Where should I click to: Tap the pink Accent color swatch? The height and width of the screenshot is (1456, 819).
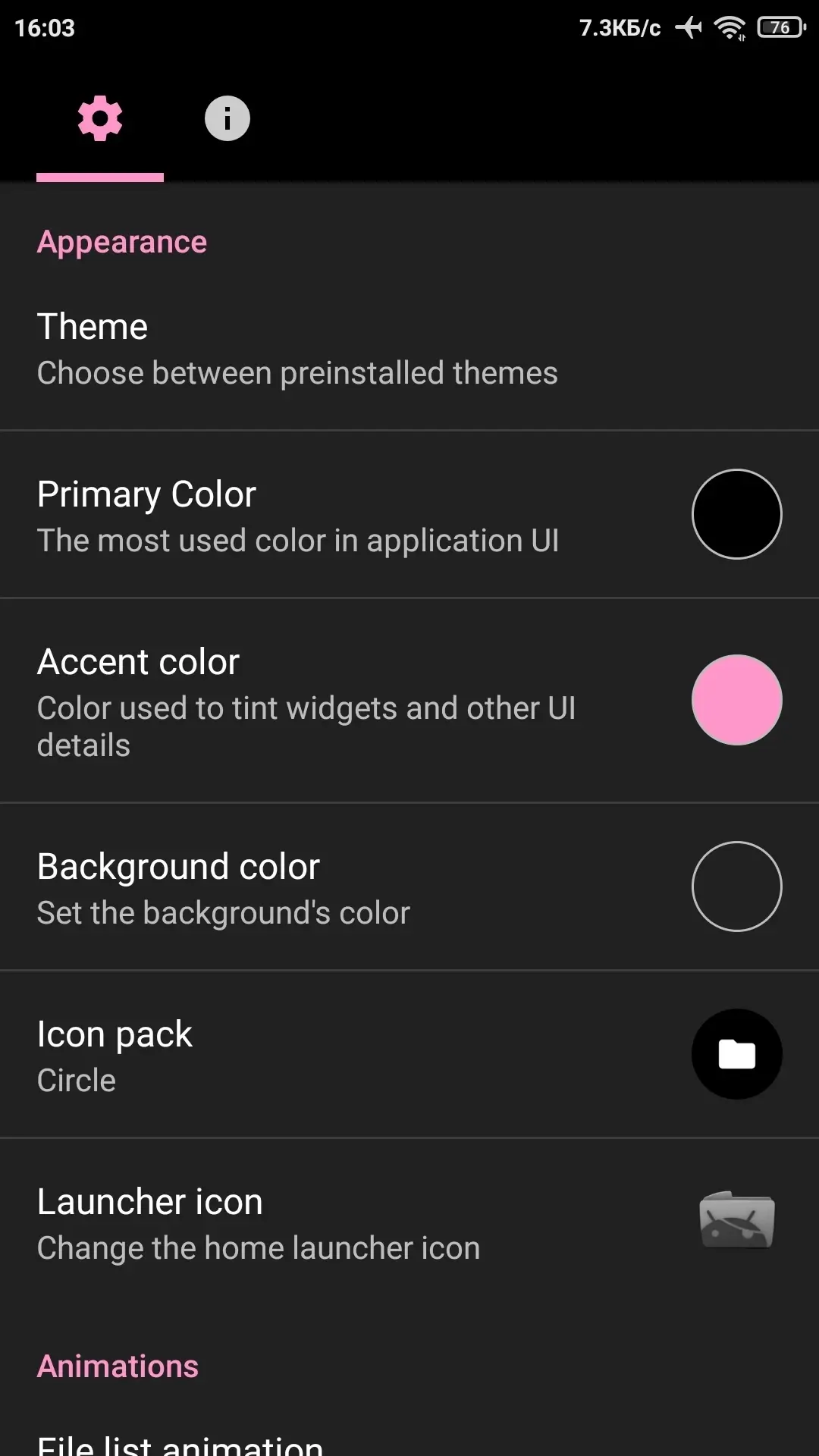[x=736, y=700]
